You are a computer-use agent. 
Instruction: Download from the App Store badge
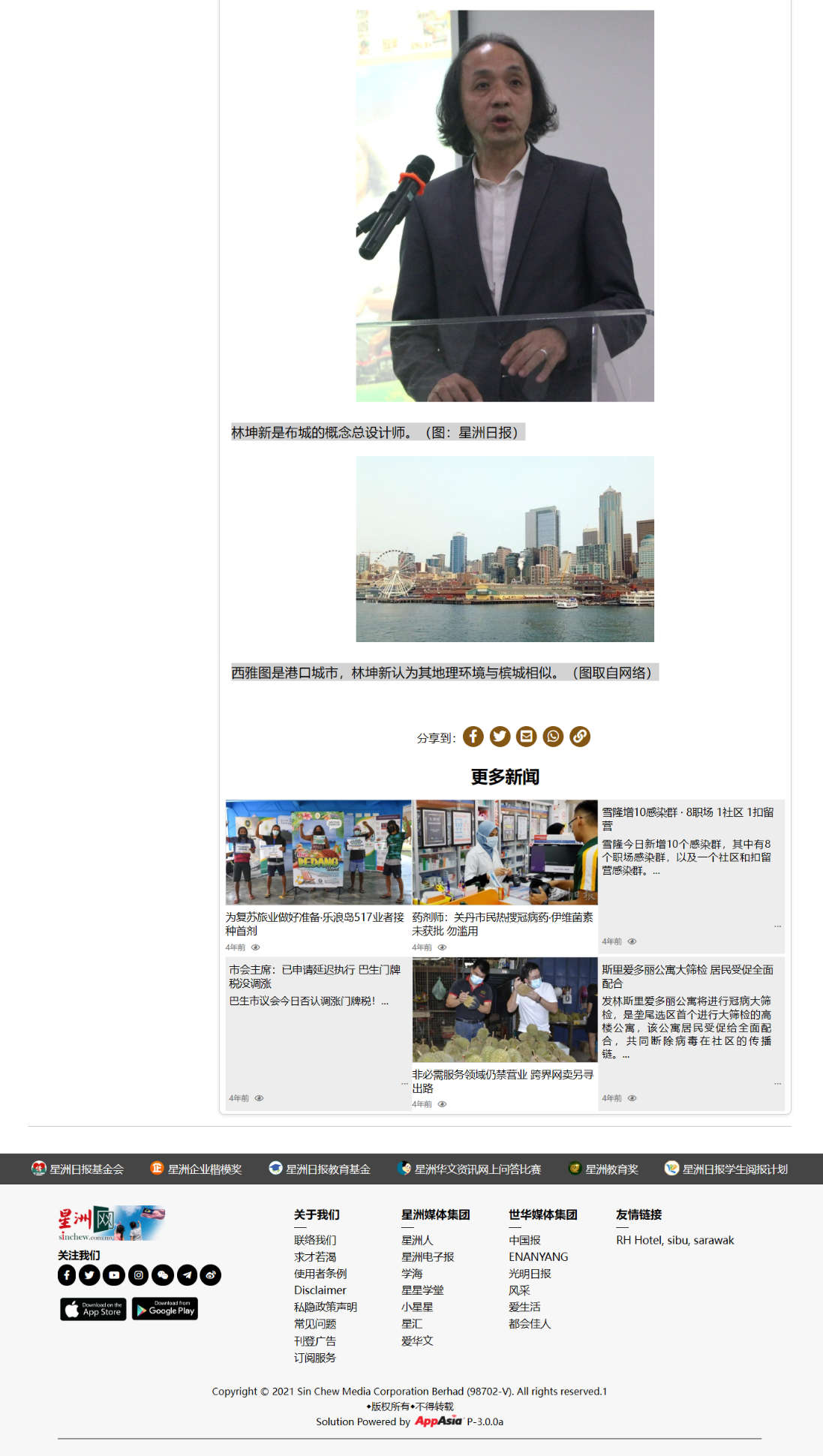pyautogui.click(x=93, y=1308)
